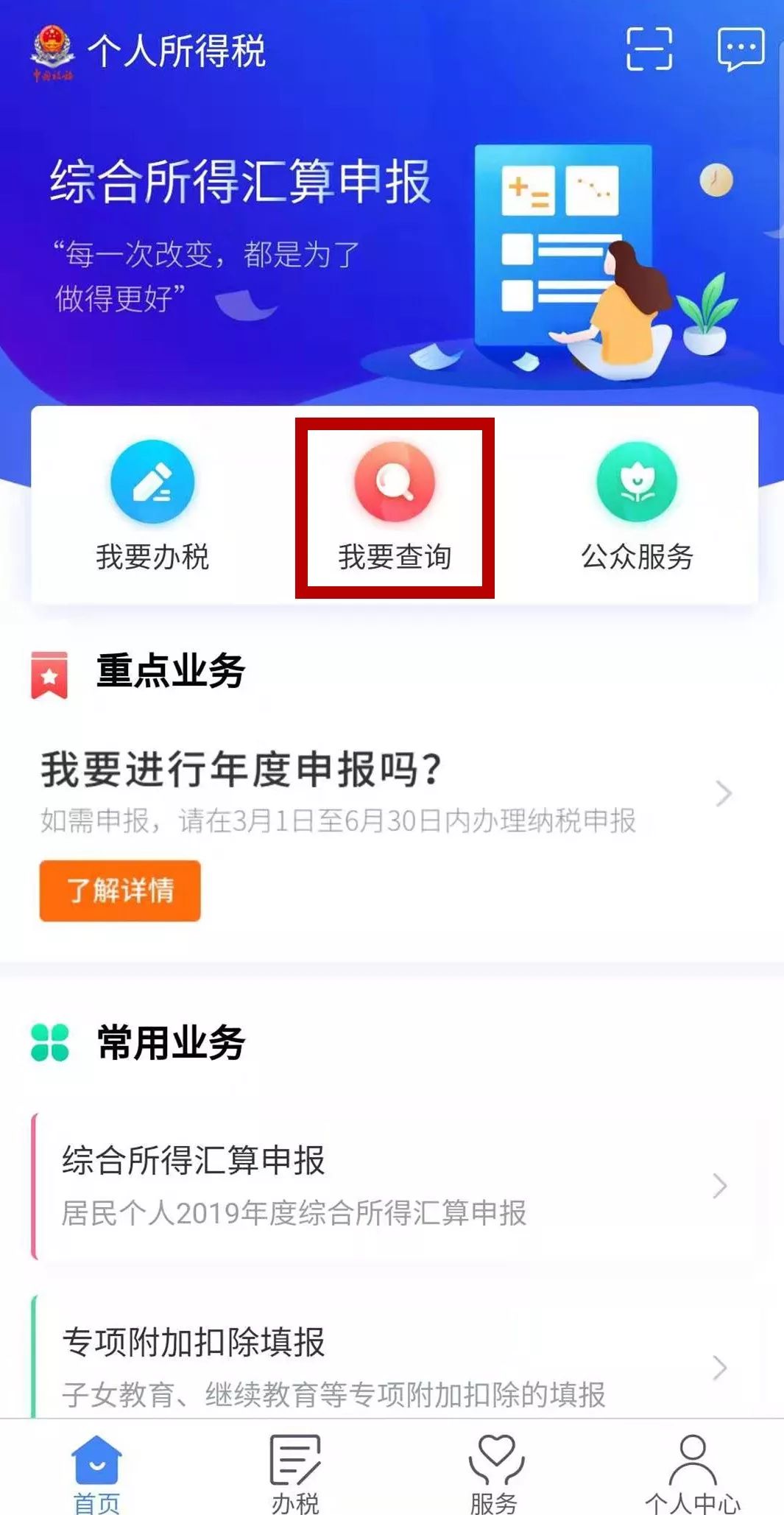This screenshot has height=1515, width=784.
Task: Open the messages icon
Action: click(x=741, y=49)
